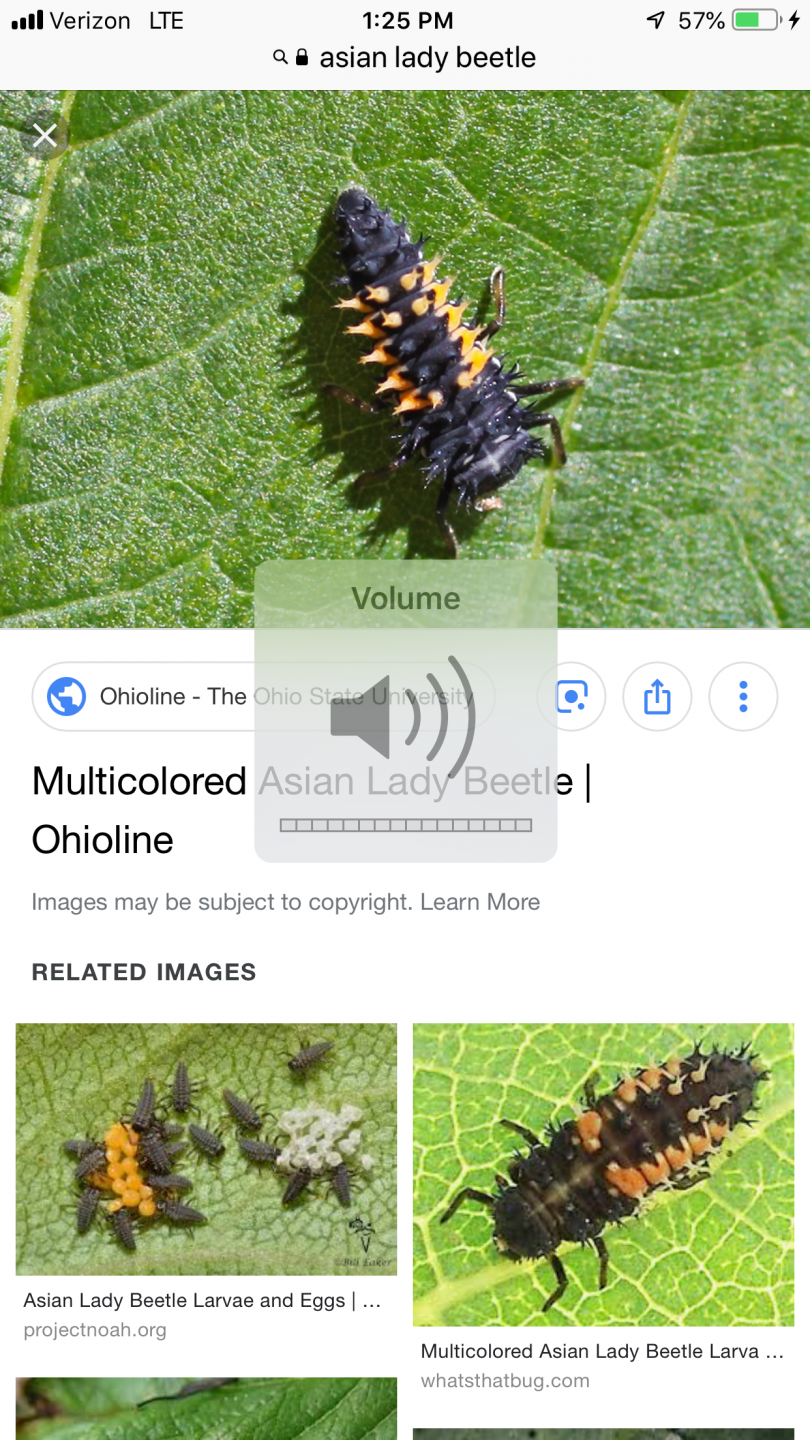Share this image
This screenshot has width=810, height=1440.
coord(657,696)
